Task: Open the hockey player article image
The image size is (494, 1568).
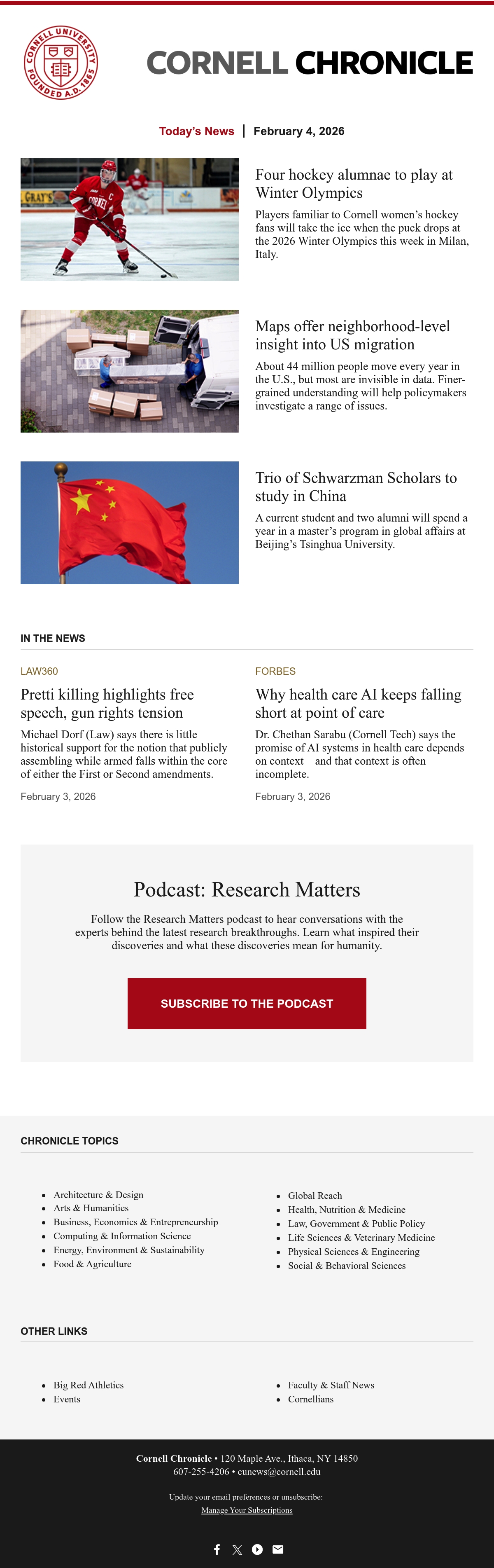Action: pyautogui.click(x=130, y=219)
